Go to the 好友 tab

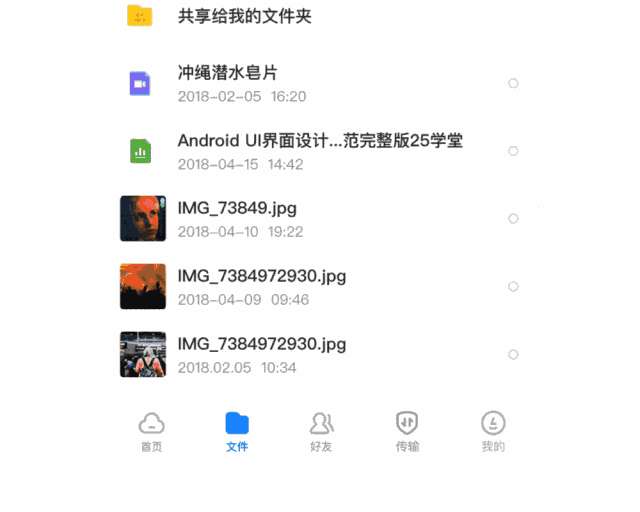(321, 431)
